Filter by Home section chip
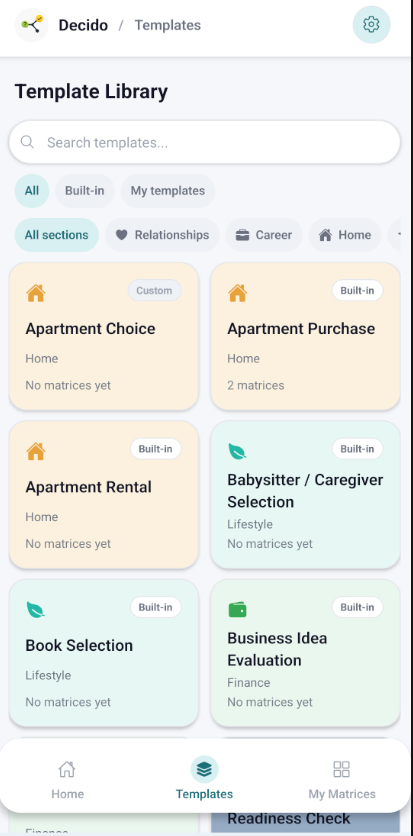This screenshot has height=836, width=413. [x=345, y=235]
